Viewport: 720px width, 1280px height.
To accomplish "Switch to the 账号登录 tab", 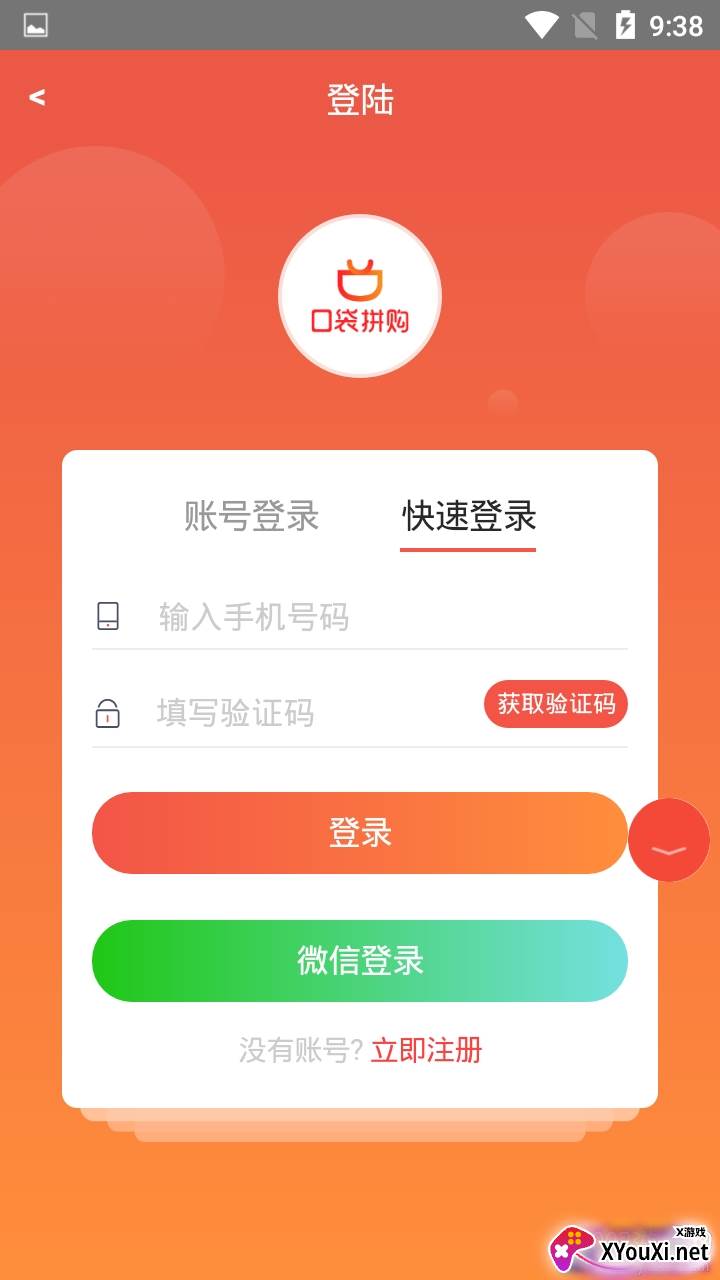I will [252, 516].
